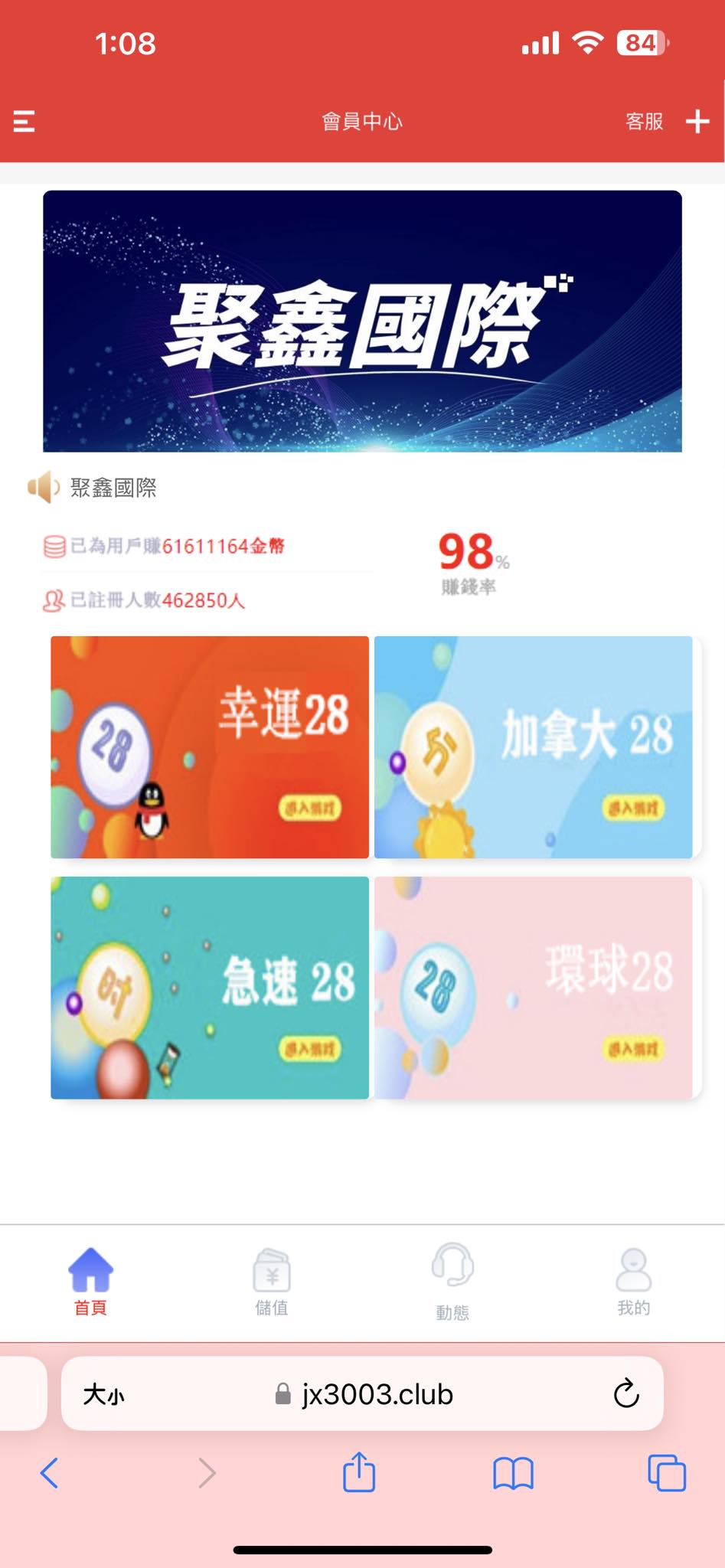Share this page
Screen dimensions: 725x1568
[x=359, y=1471]
